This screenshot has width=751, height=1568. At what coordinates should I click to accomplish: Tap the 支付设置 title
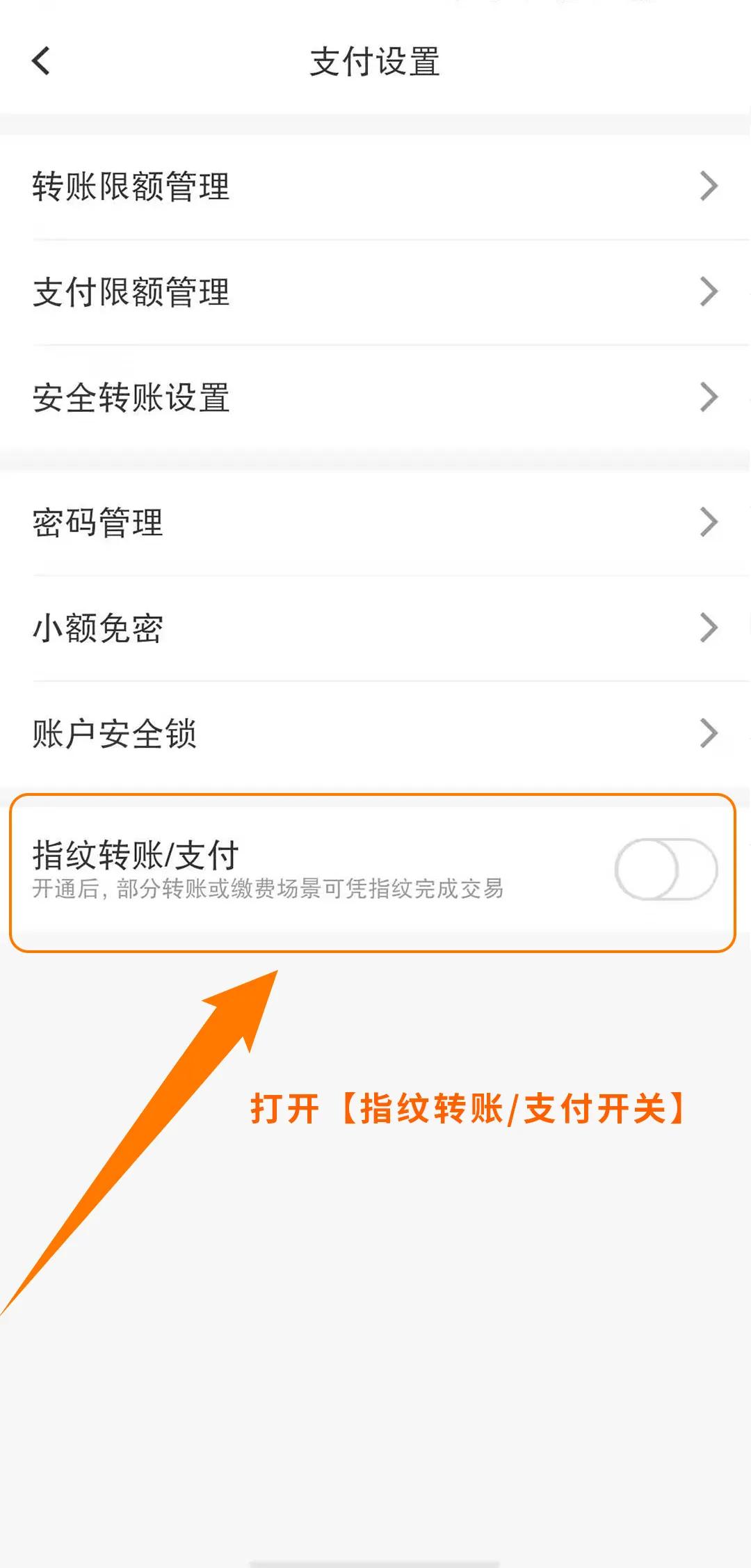[375, 61]
